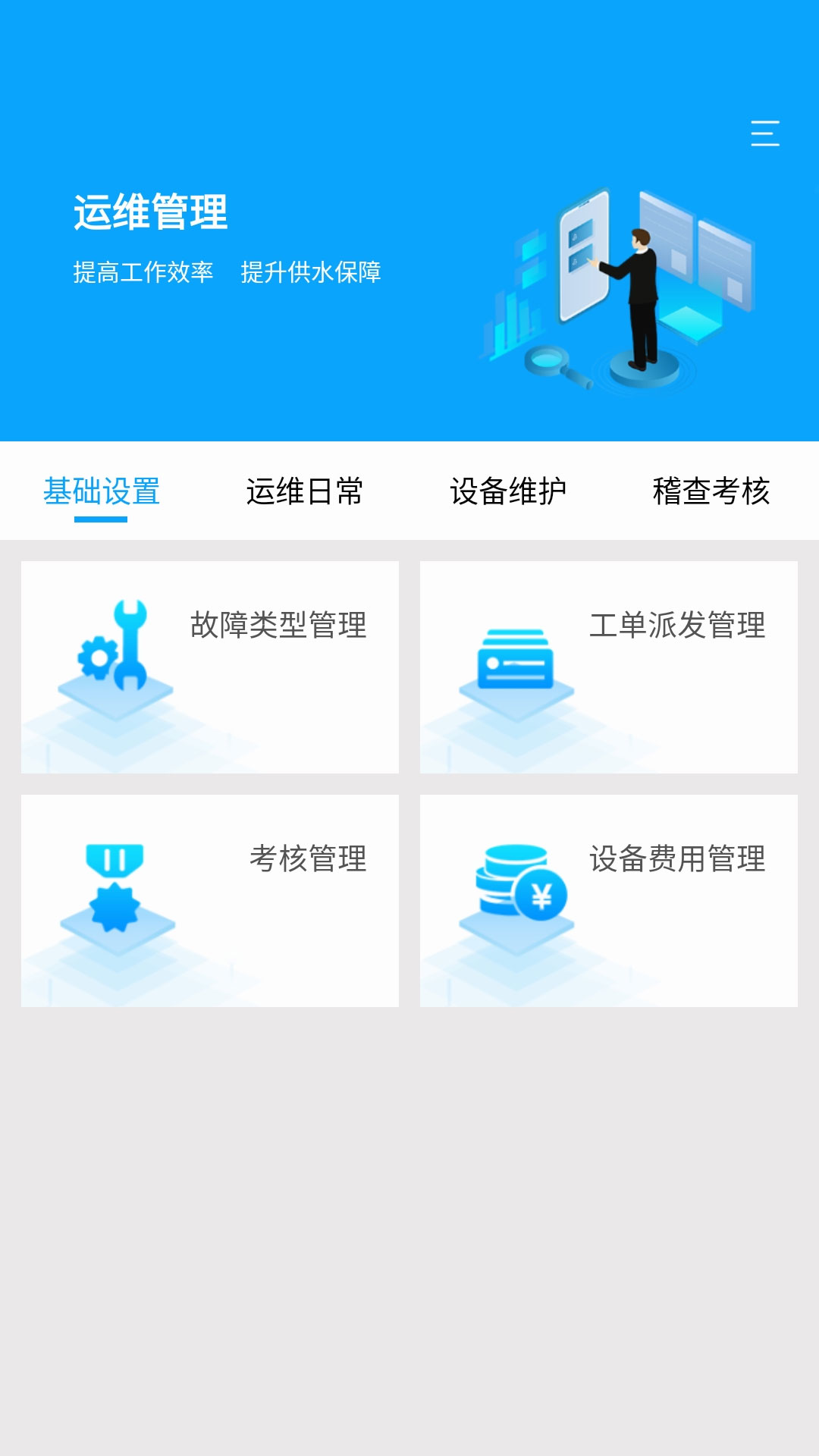Select the 基础设置 tab
819x1456 pixels.
coord(102,491)
